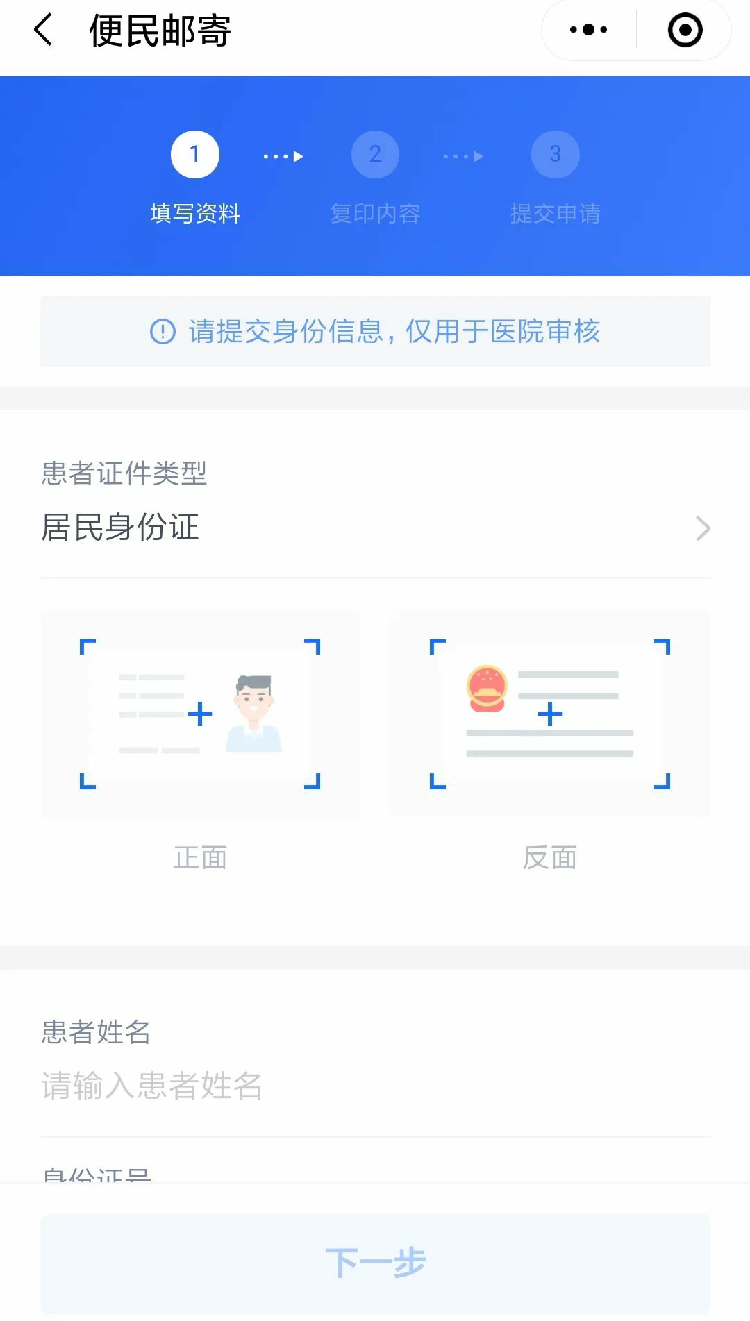Focus the 请输入患者姓名 name field
Screen dimensions: 750x1321
(x=375, y=1086)
